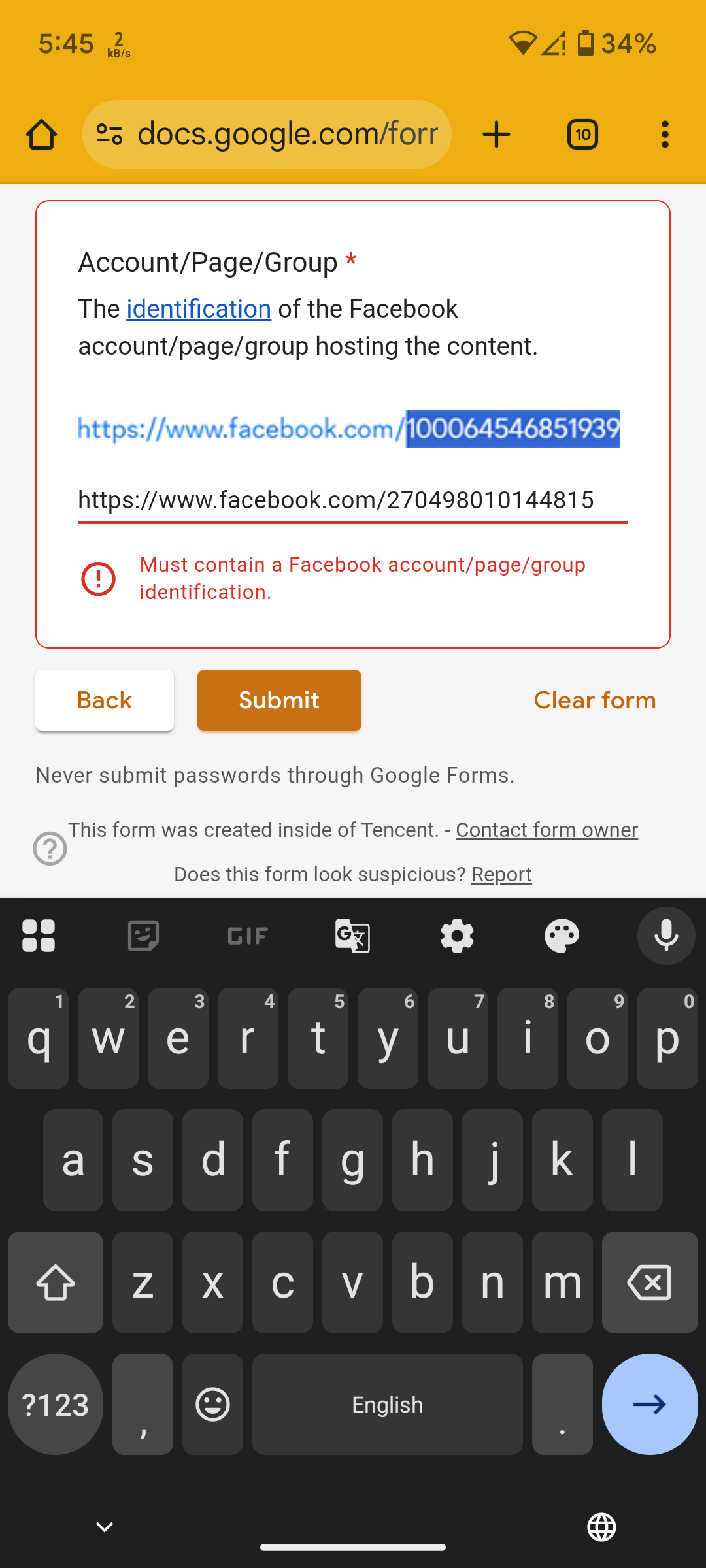Go to the browser home page
The image size is (706, 1568).
coord(41,135)
